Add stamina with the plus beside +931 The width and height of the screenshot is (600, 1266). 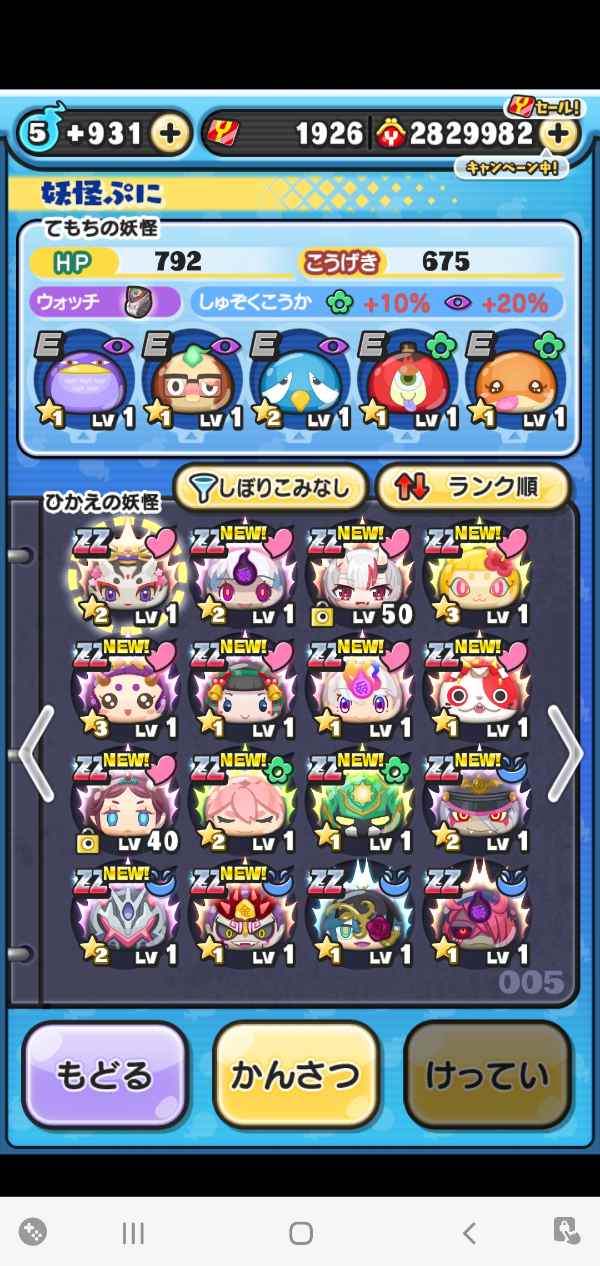coord(171,133)
